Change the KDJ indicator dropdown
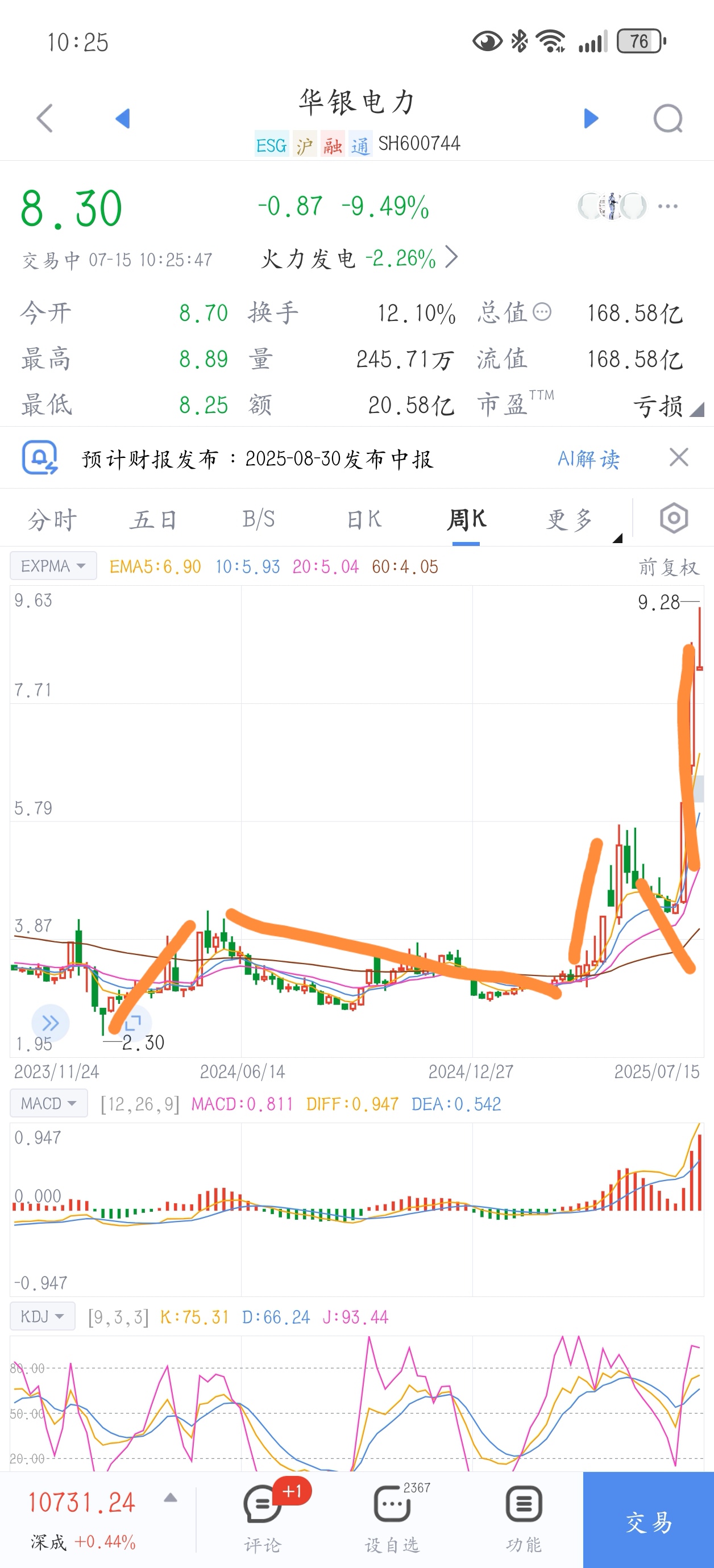This screenshot has height=1568, width=714. click(x=43, y=1317)
